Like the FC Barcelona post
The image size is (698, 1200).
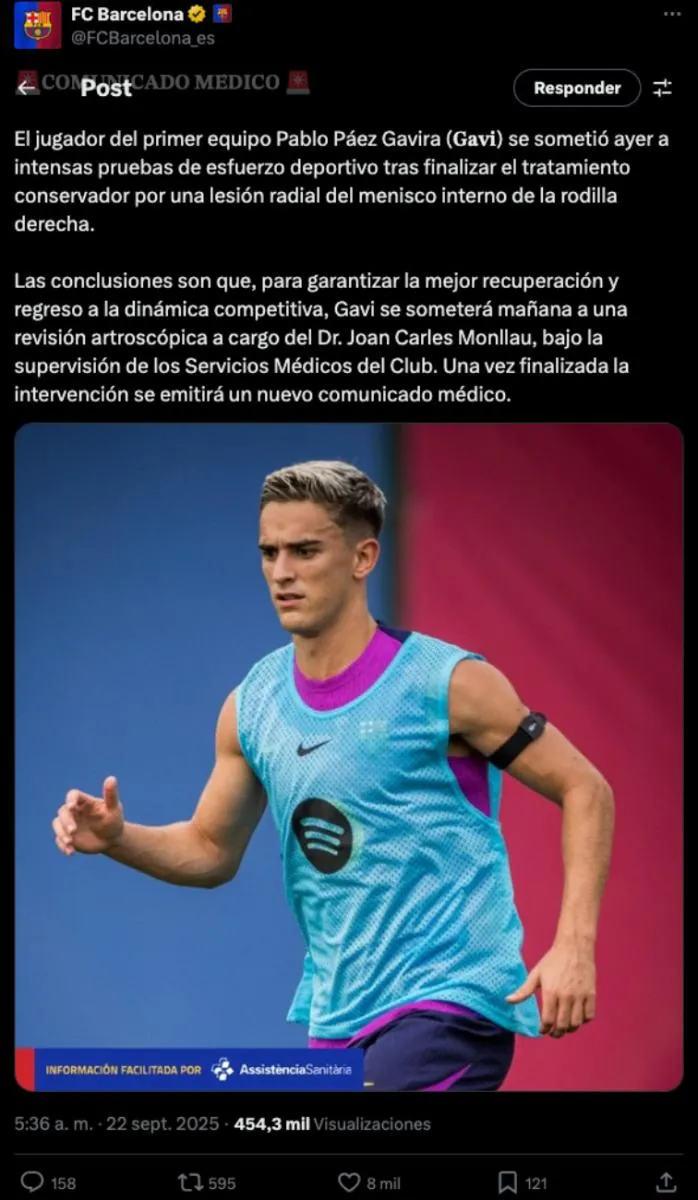(x=349, y=1182)
